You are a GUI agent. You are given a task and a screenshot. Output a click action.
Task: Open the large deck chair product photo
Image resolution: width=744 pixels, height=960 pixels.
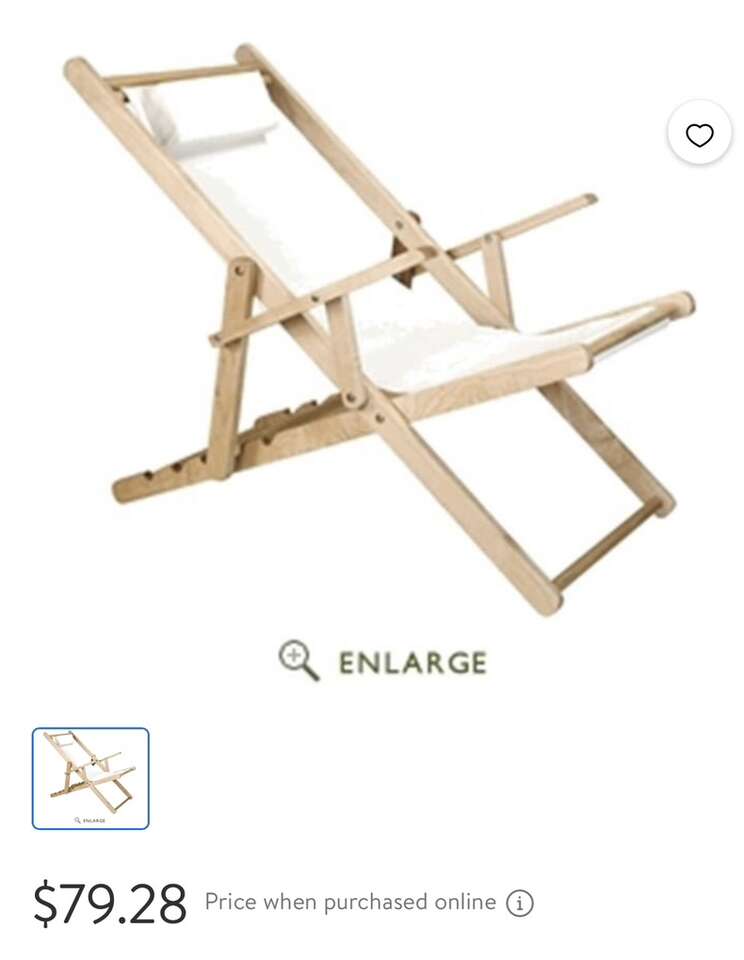[380, 330]
